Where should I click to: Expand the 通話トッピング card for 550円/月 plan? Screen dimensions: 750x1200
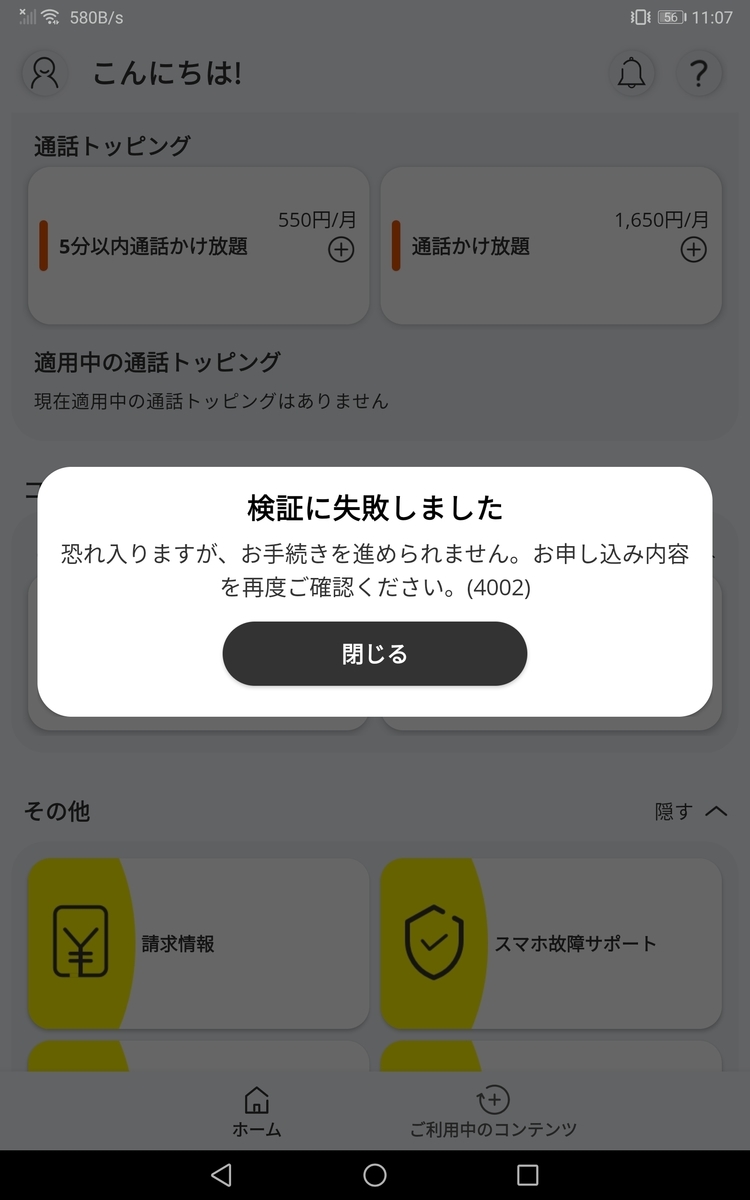tap(198, 245)
